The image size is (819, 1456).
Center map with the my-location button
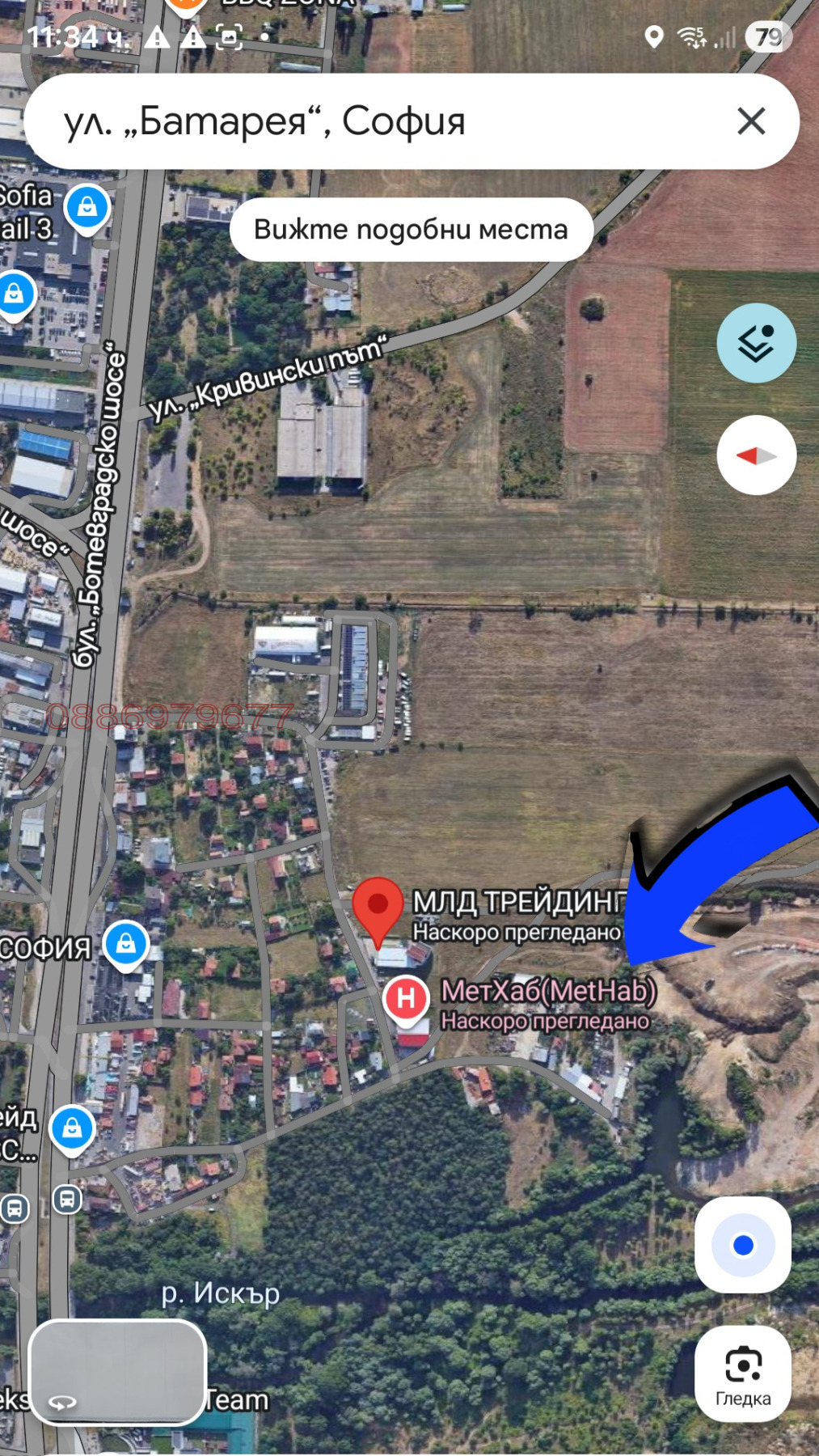(742, 1246)
